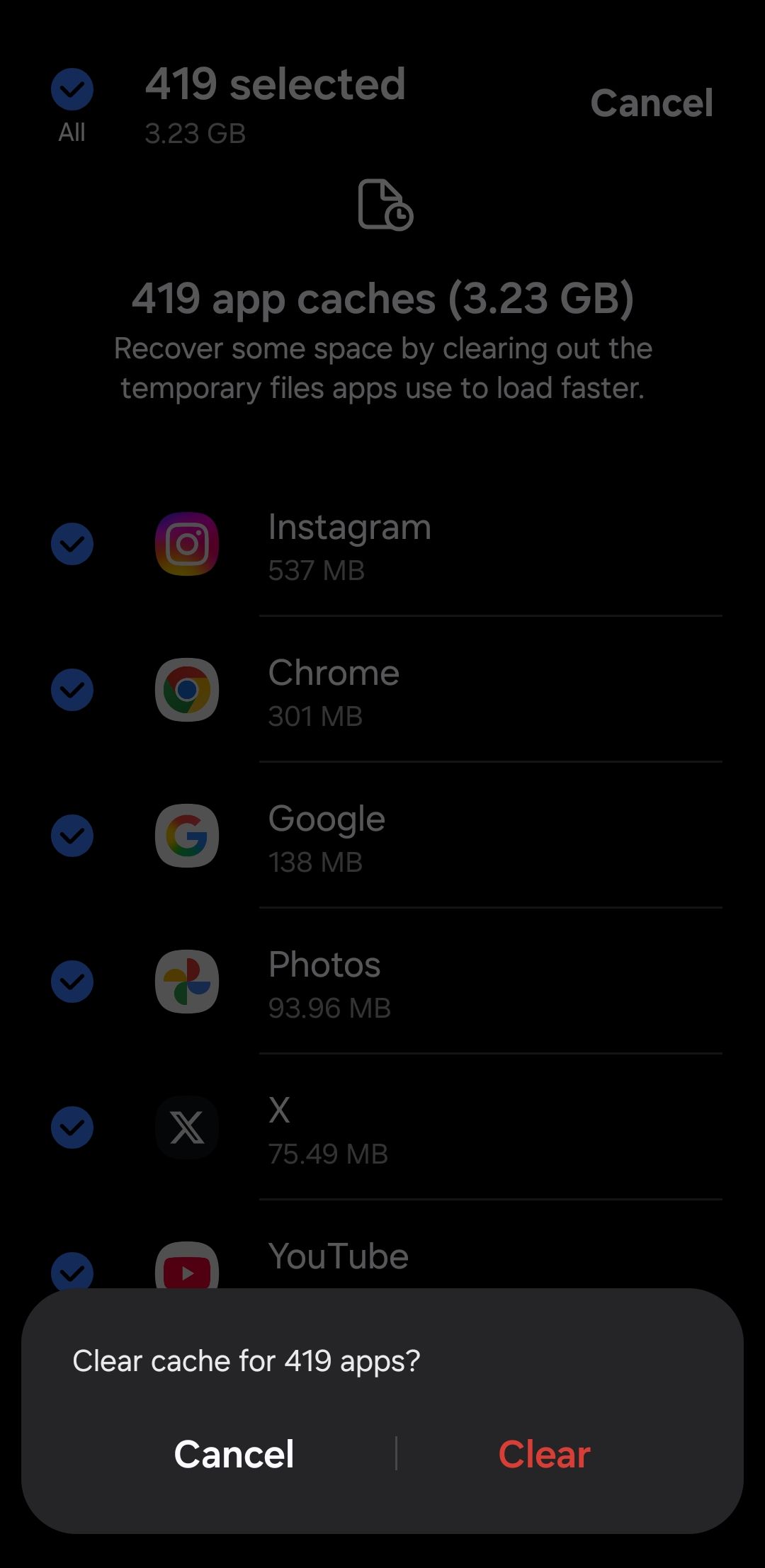The image size is (765, 1568).
Task: Uncheck X from cache clearing
Action: [x=72, y=1128]
